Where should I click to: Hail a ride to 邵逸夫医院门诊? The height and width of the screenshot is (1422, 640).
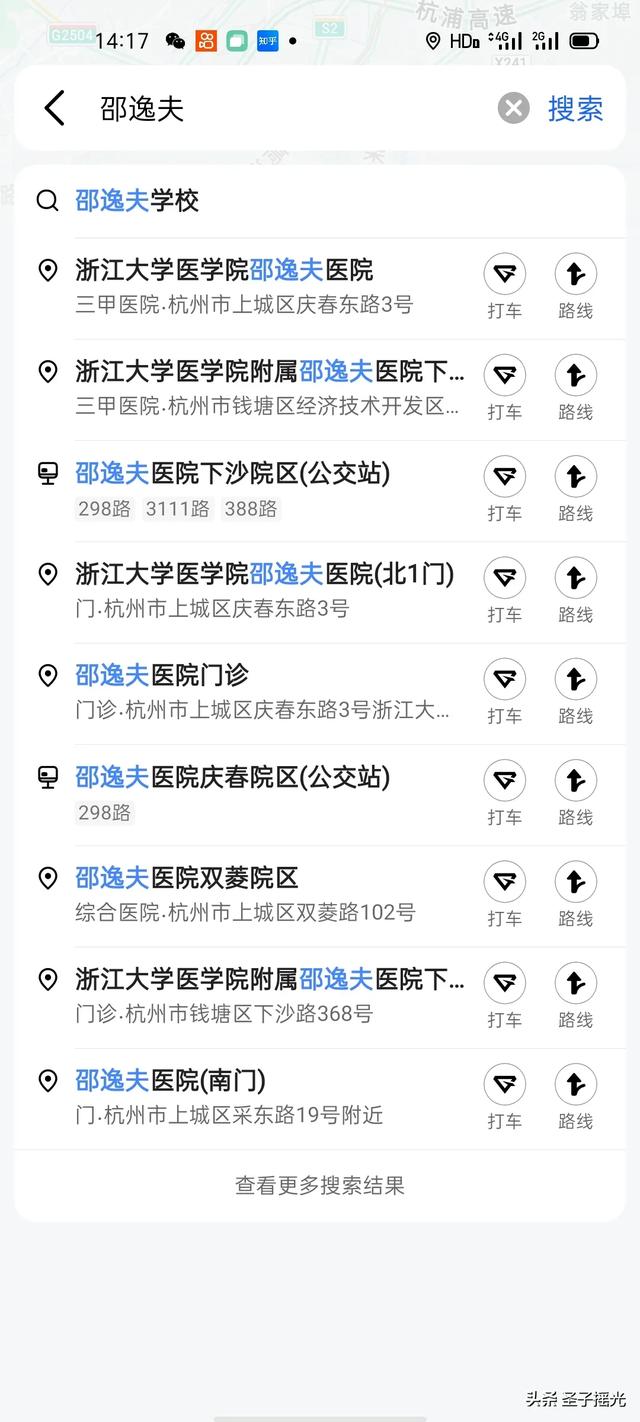click(x=504, y=691)
